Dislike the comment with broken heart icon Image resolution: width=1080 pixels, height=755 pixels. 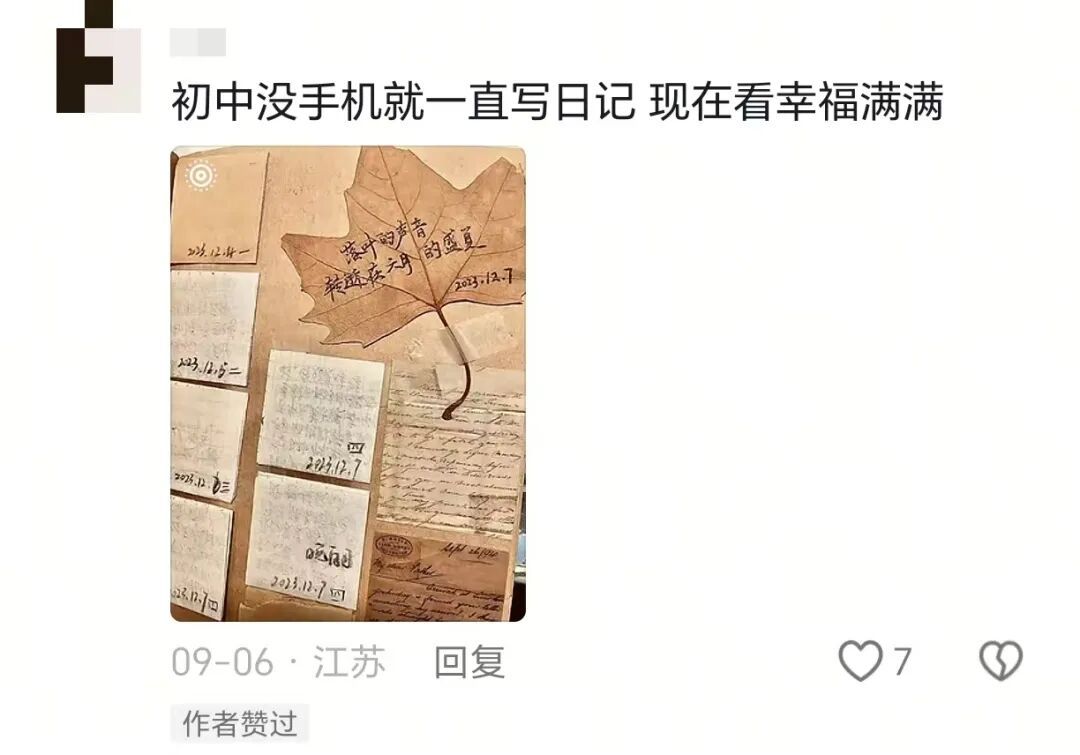pyautogui.click(x=1000, y=662)
